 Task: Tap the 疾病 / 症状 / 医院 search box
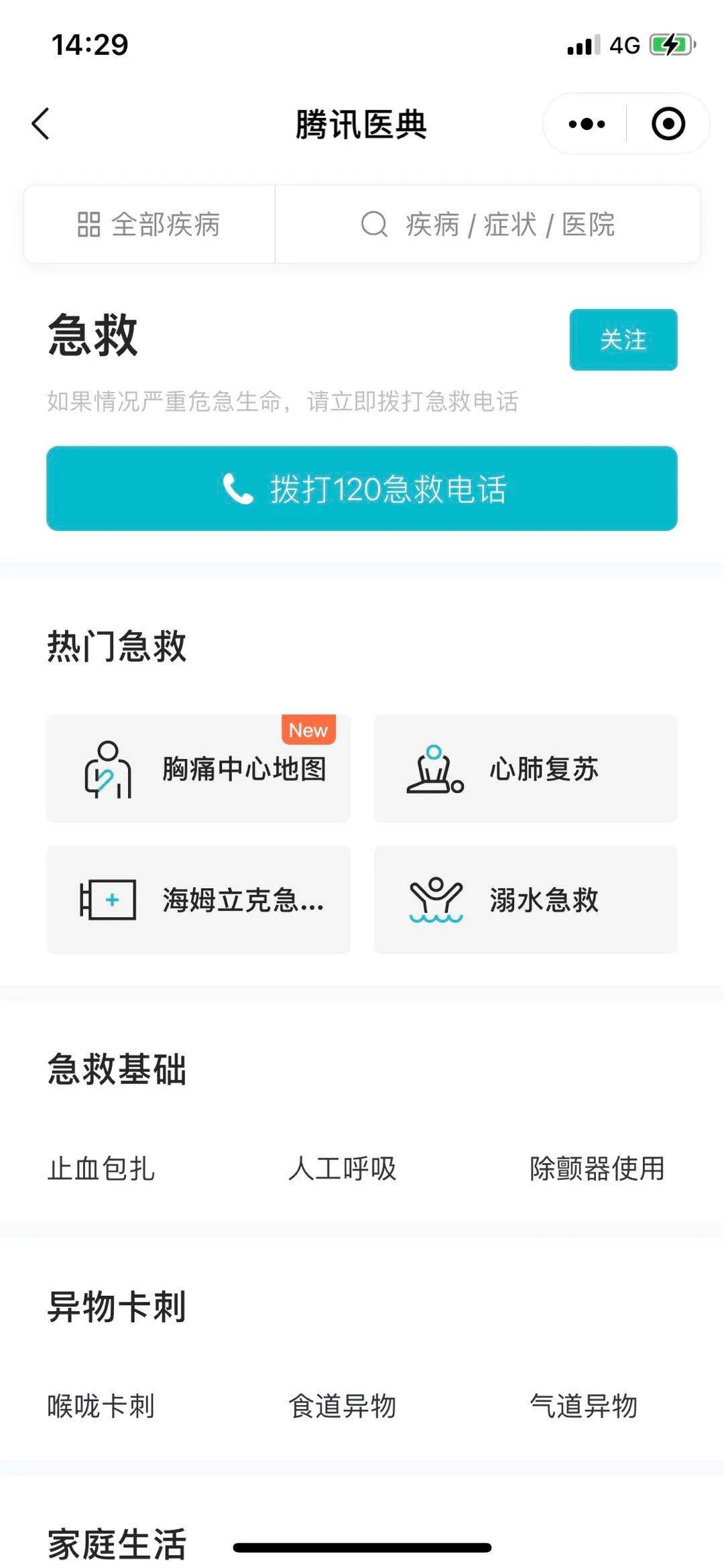(x=488, y=225)
